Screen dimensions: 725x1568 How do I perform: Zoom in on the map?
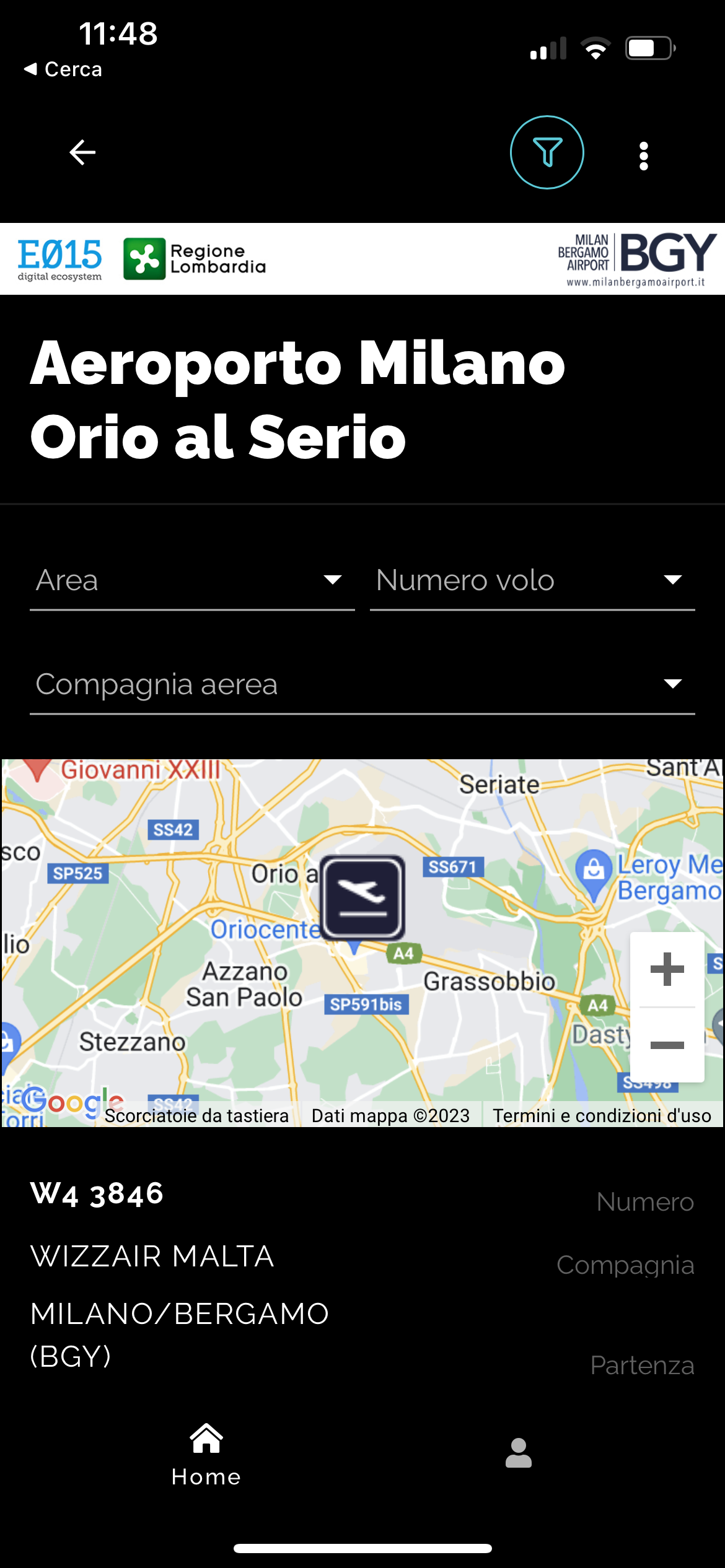click(667, 969)
